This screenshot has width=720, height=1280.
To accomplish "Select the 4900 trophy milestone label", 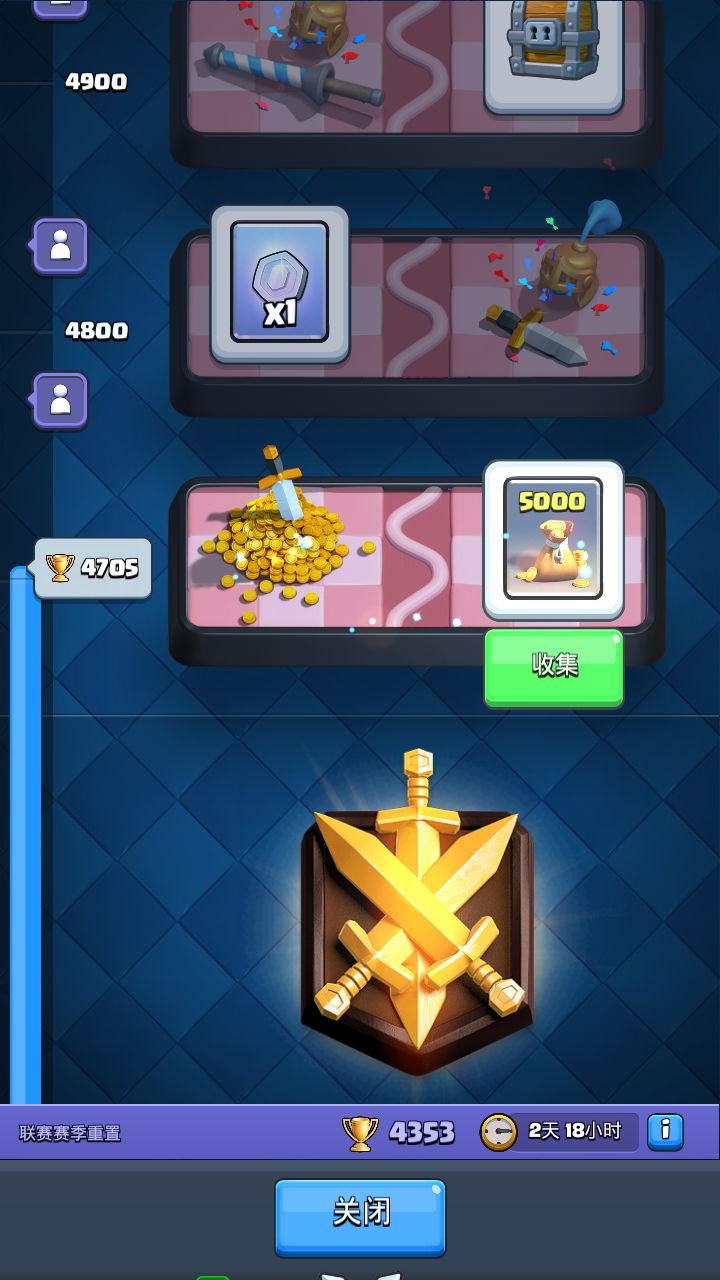I will click(x=95, y=81).
